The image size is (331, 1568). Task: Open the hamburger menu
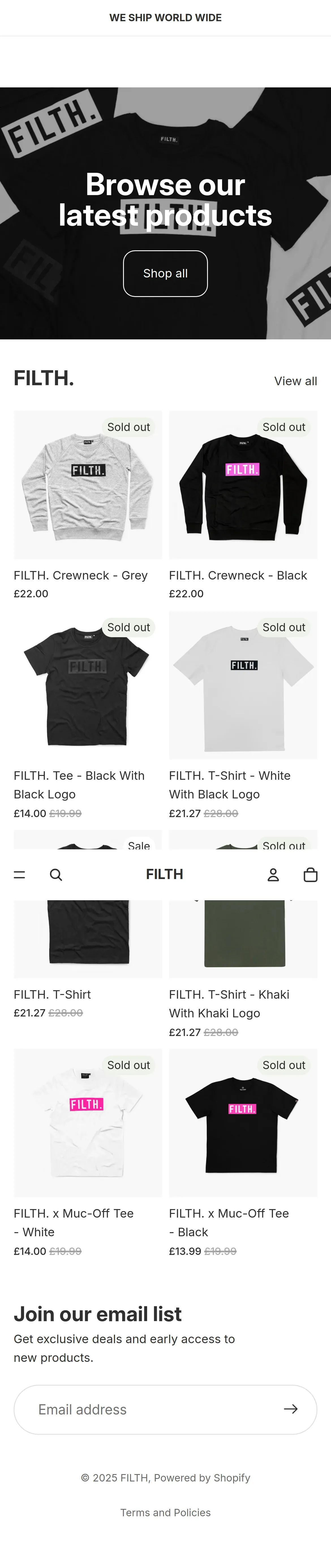tap(20, 875)
